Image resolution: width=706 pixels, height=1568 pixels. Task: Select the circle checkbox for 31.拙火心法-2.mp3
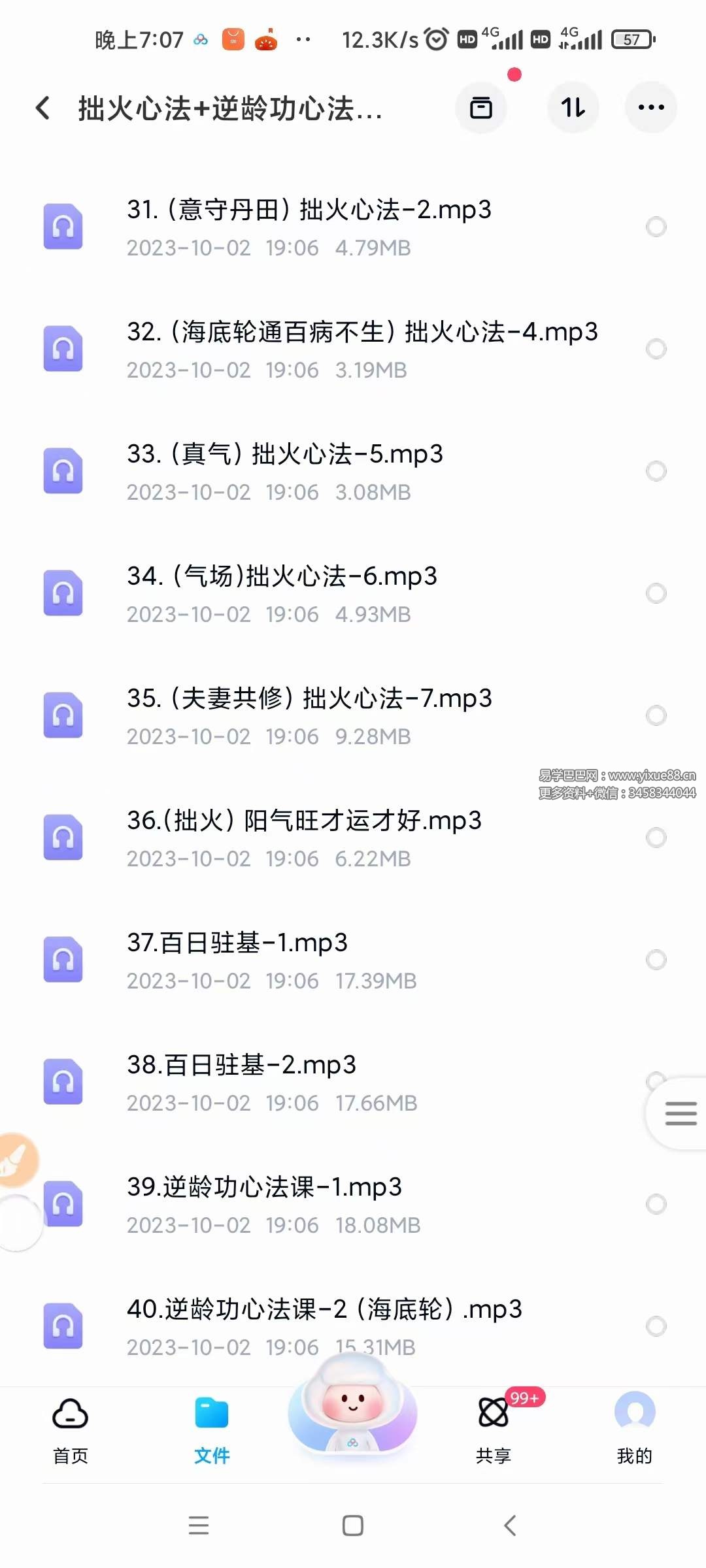[656, 227]
